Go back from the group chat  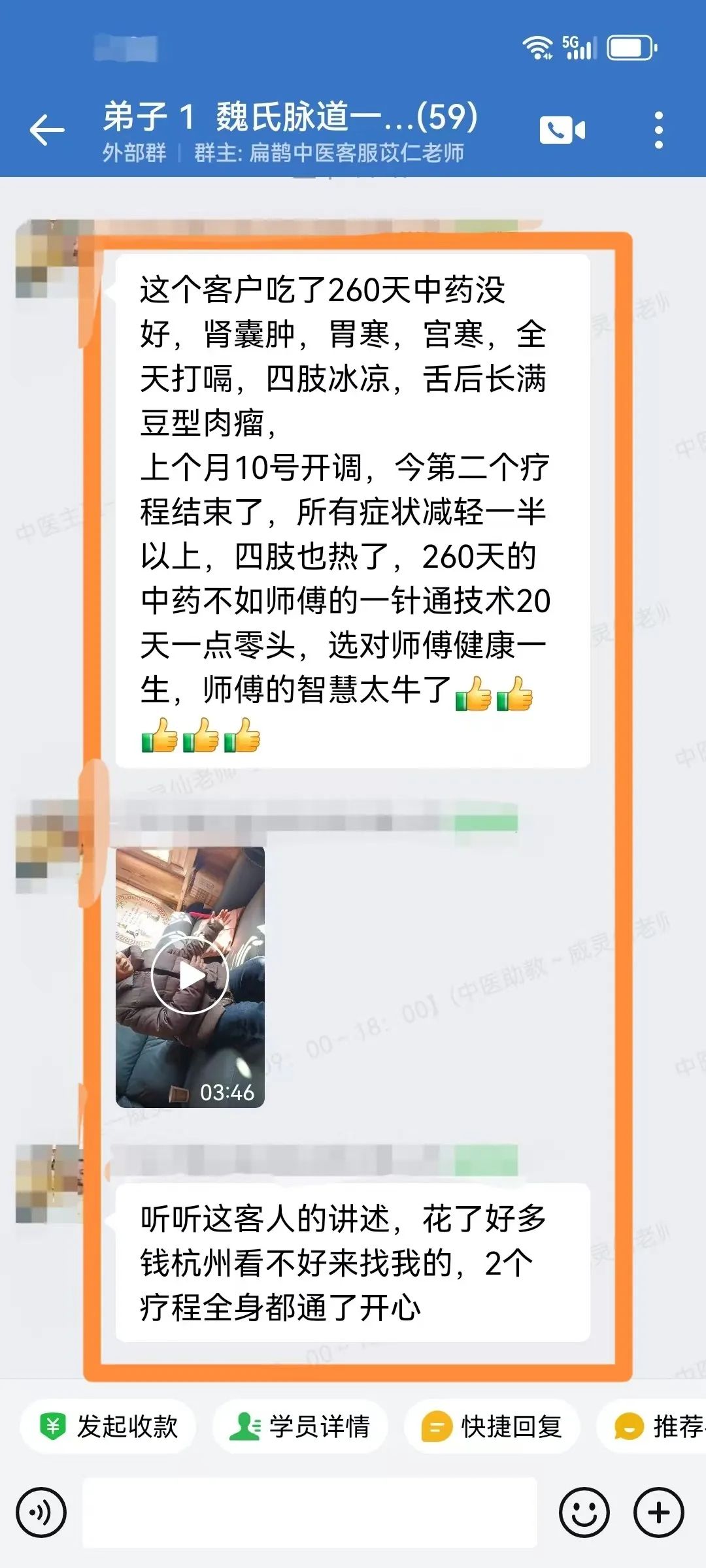pos(47,130)
